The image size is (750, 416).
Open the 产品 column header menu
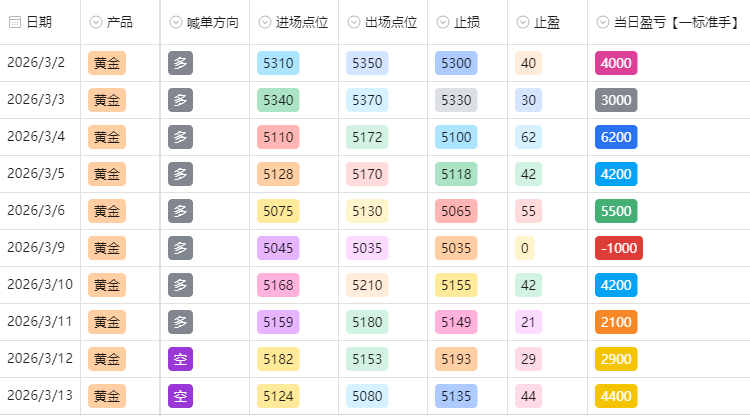click(x=97, y=22)
